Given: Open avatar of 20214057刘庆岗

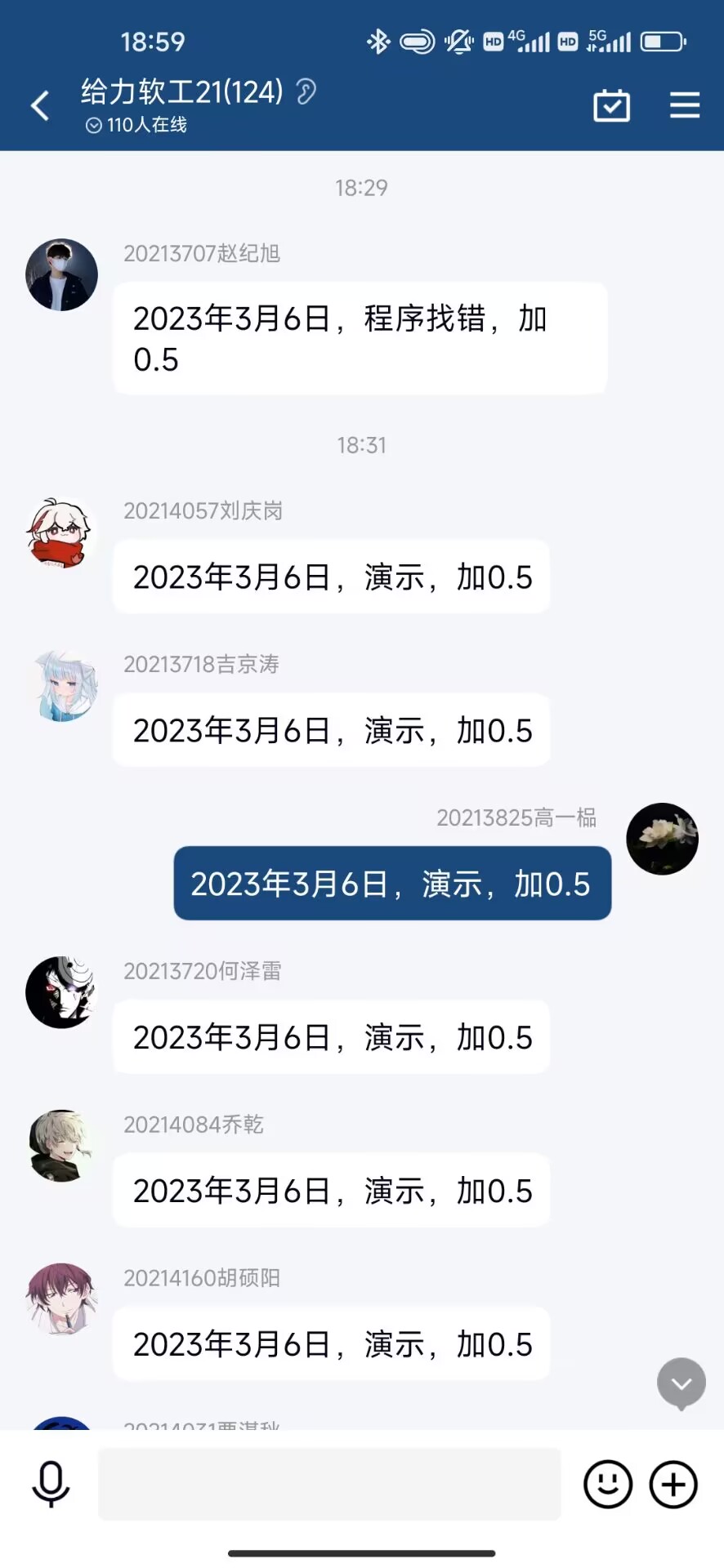Looking at the screenshot, I should [61, 532].
